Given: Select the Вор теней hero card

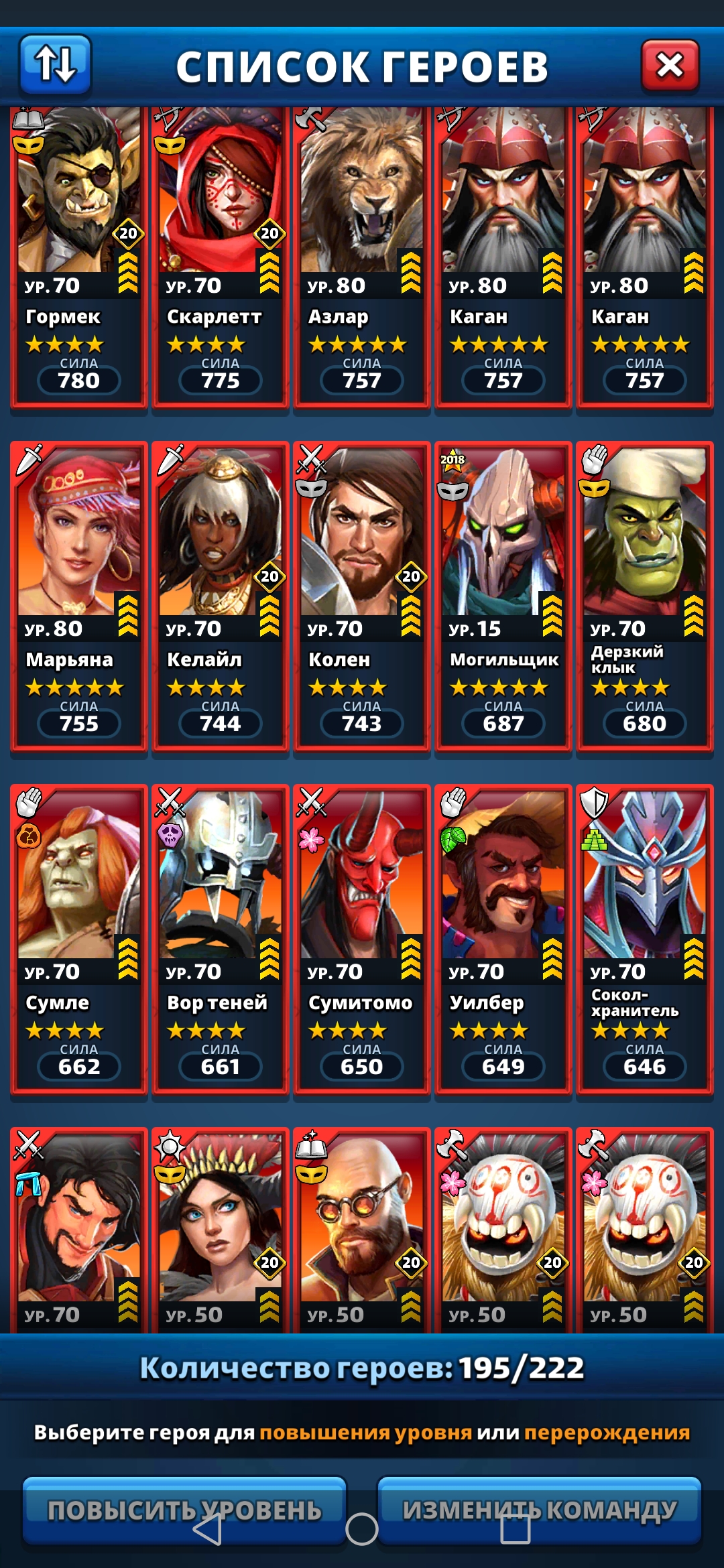Looking at the screenshot, I should [x=221, y=938].
